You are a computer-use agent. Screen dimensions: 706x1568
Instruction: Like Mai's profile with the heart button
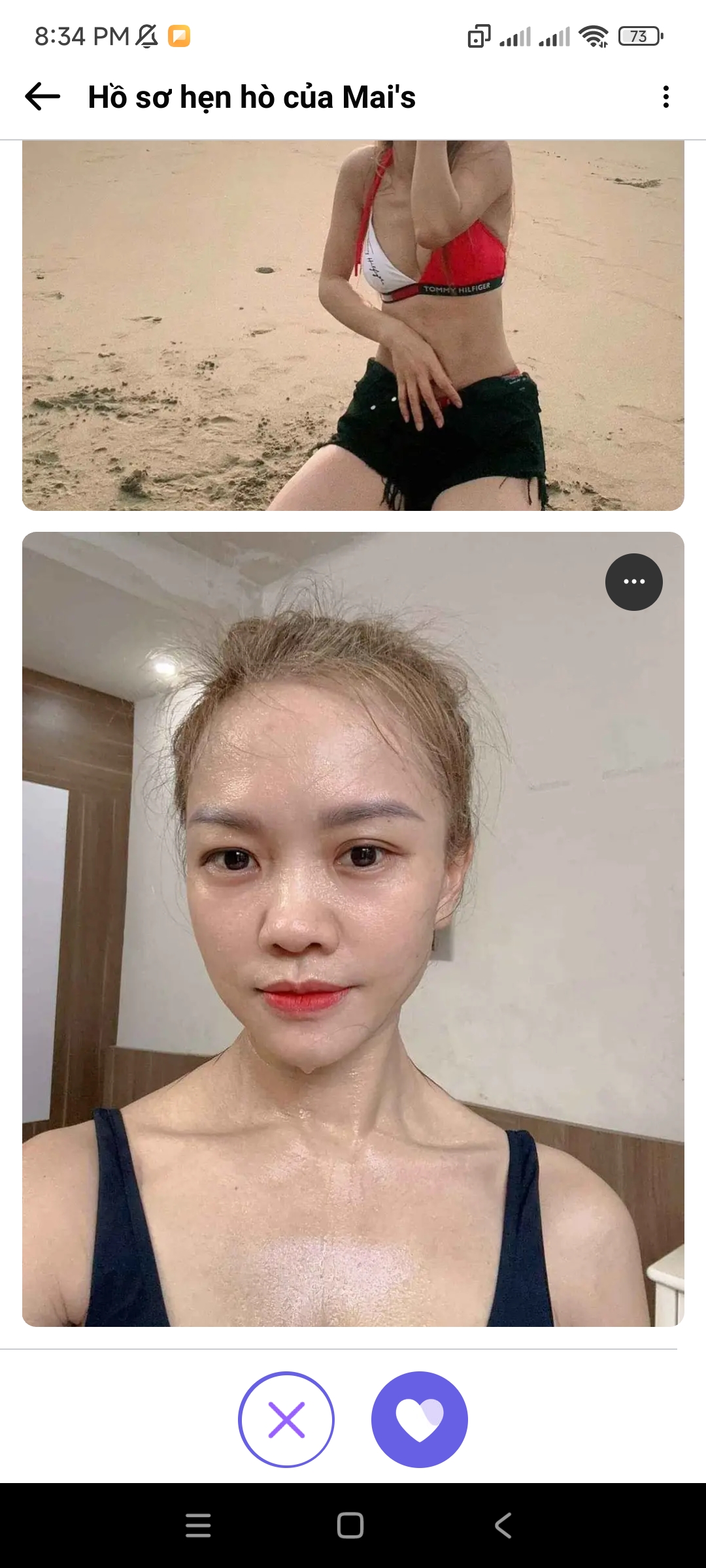pyautogui.click(x=420, y=1419)
